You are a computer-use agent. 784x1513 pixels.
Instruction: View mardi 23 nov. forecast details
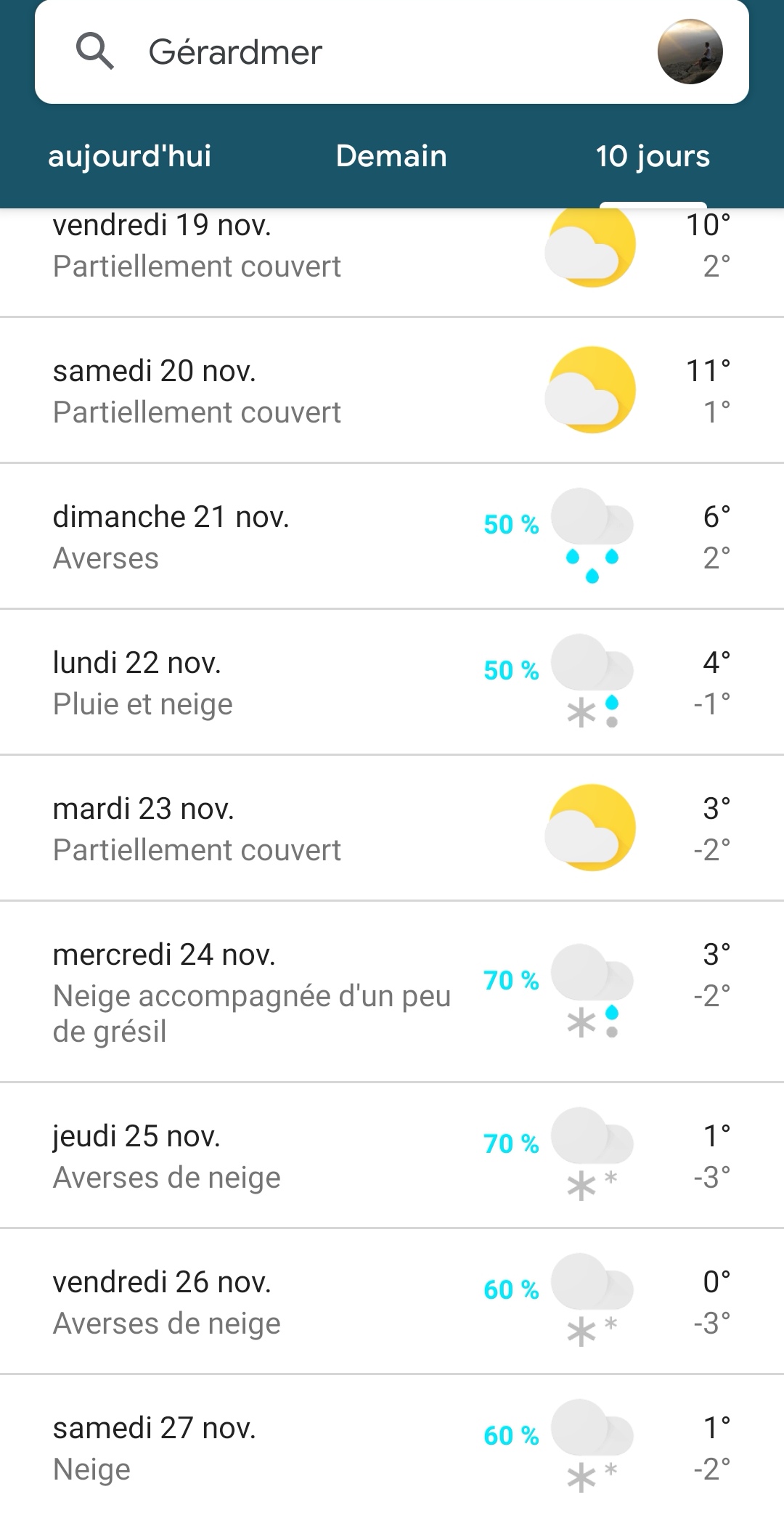tap(392, 828)
